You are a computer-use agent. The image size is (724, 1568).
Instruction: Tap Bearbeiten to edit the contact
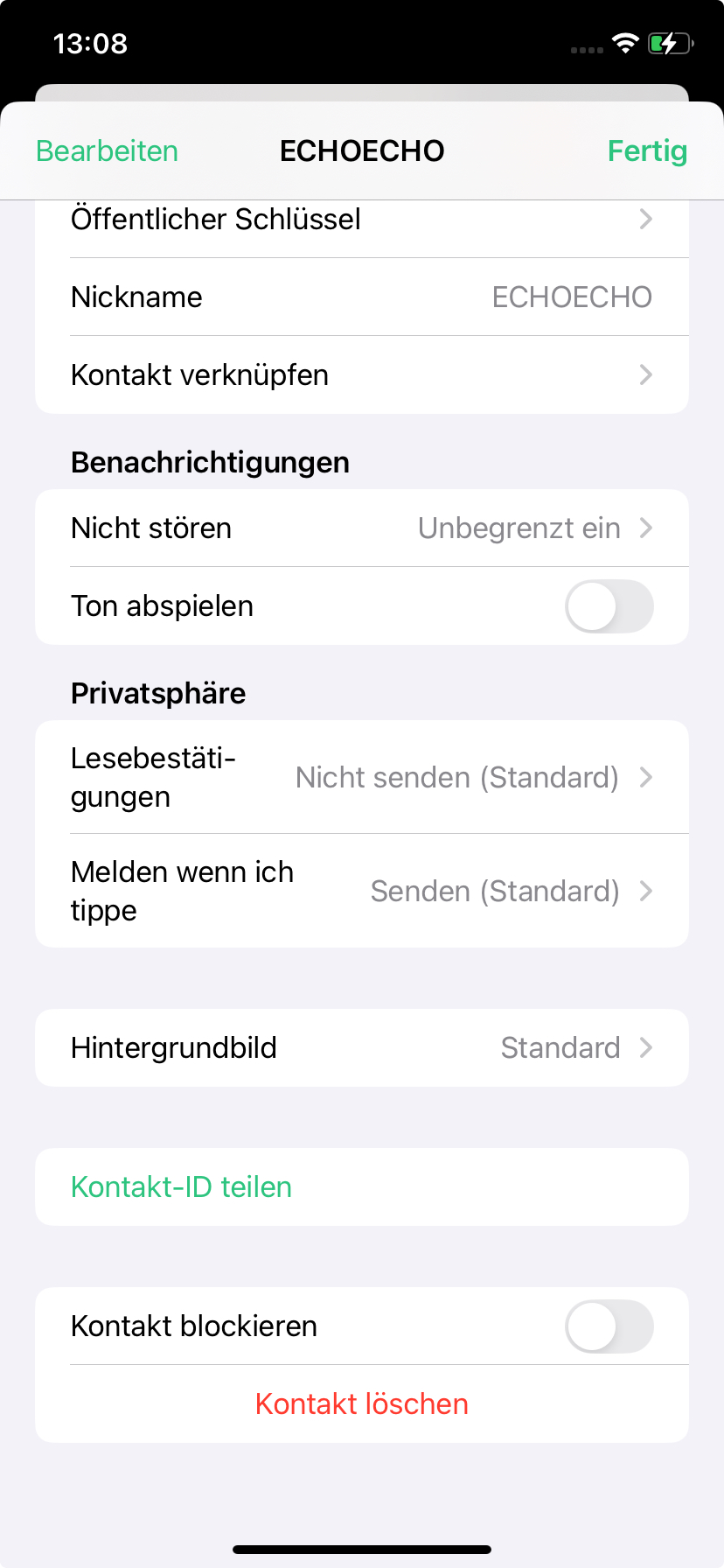click(x=107, y=150)
